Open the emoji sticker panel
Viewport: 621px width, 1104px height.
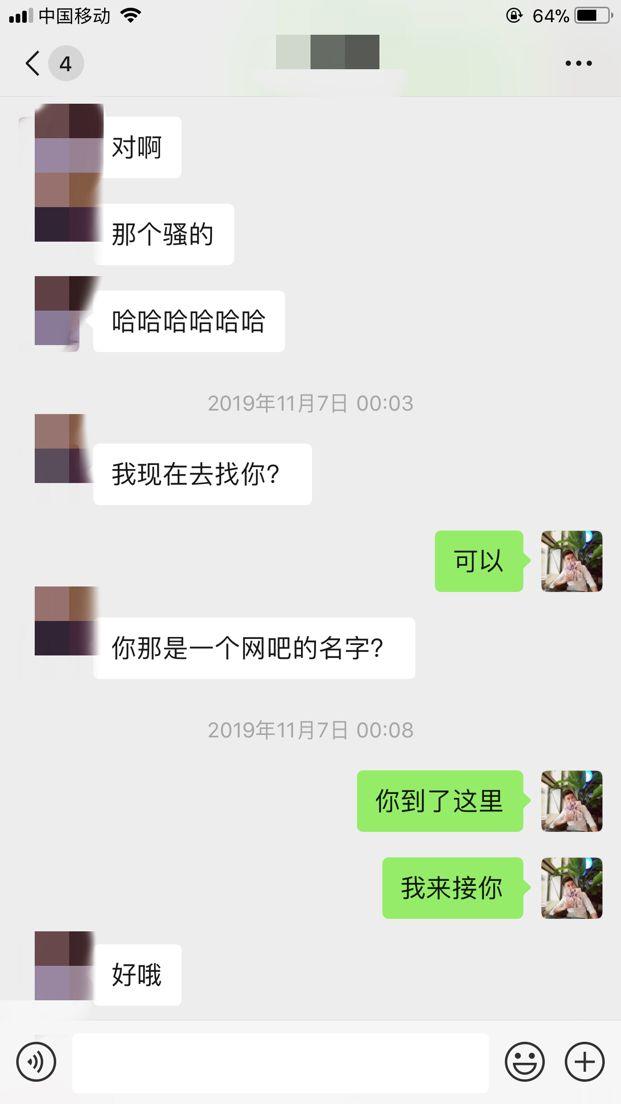click(x=524, y=1061)
